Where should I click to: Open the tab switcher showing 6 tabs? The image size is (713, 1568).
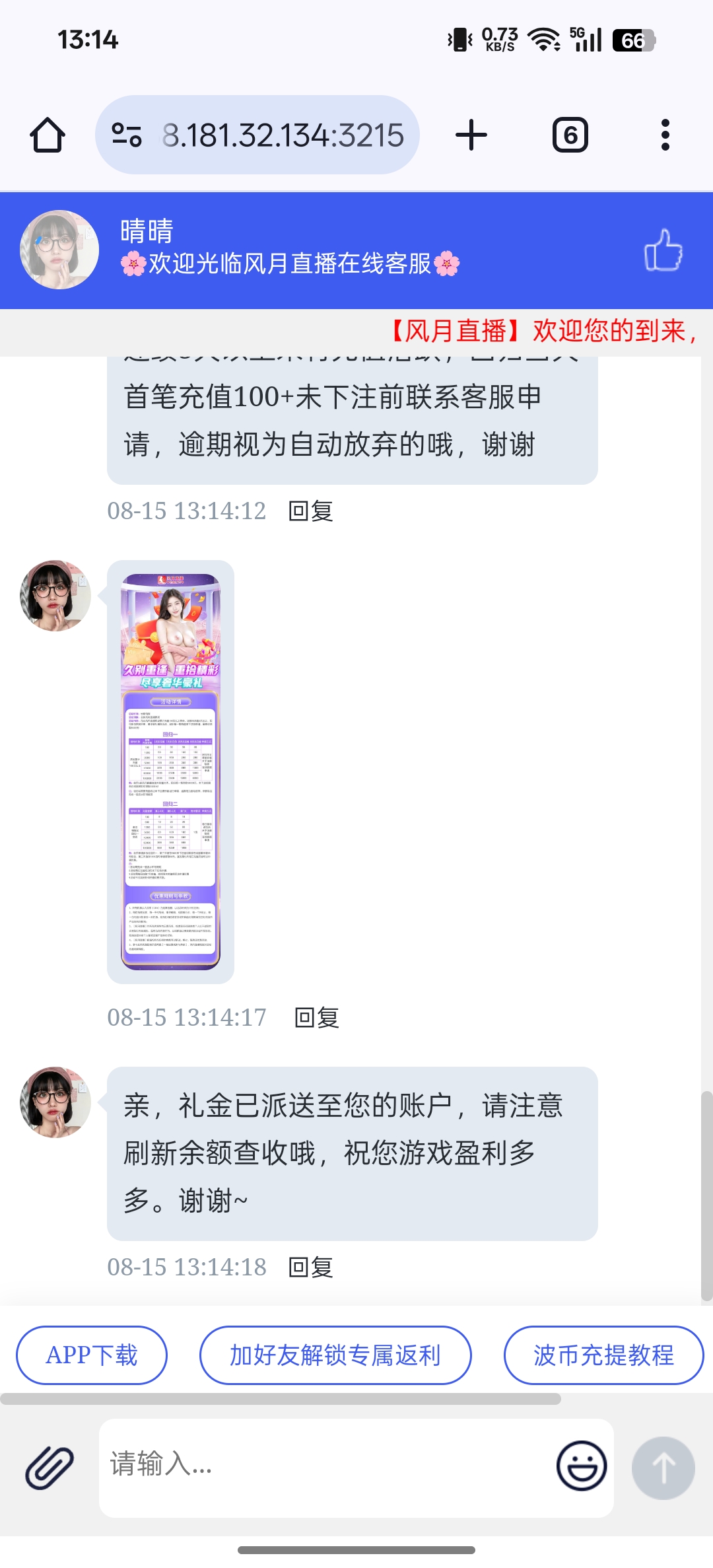pos(570,135)
